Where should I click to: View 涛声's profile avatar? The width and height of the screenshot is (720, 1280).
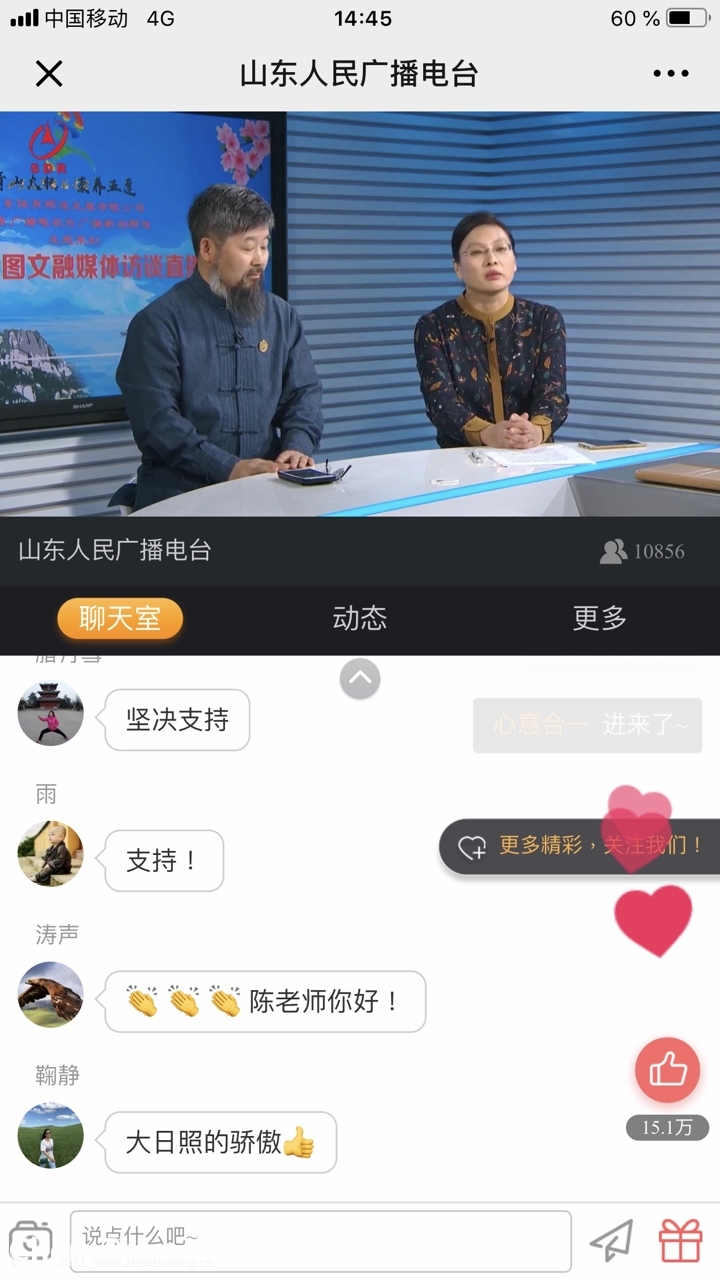click(x=51, y=995)
